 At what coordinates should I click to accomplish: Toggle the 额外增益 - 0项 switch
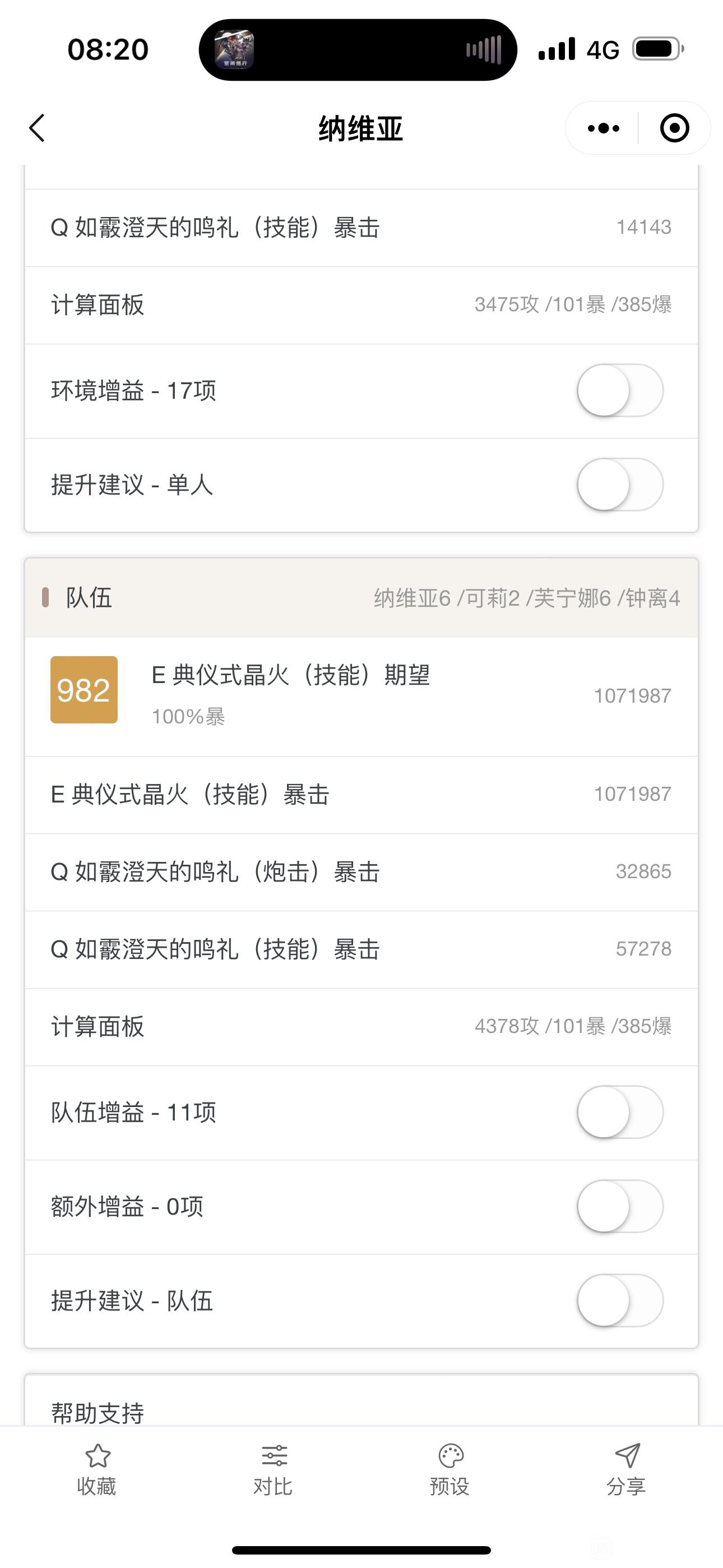point(620,1206)
